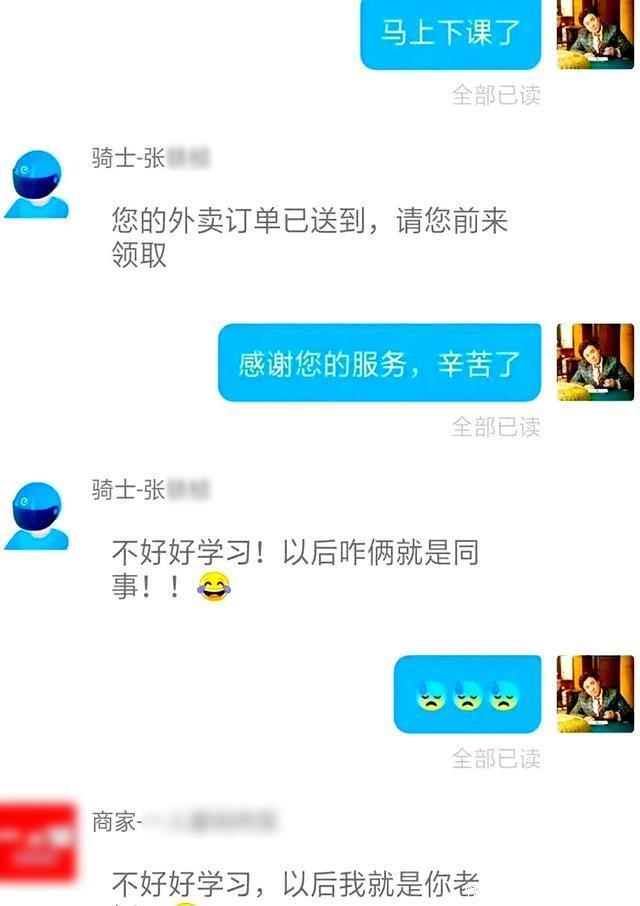Tap my avatar beside the sweating emoji message
640x906 pixels.
pos(595,694)
